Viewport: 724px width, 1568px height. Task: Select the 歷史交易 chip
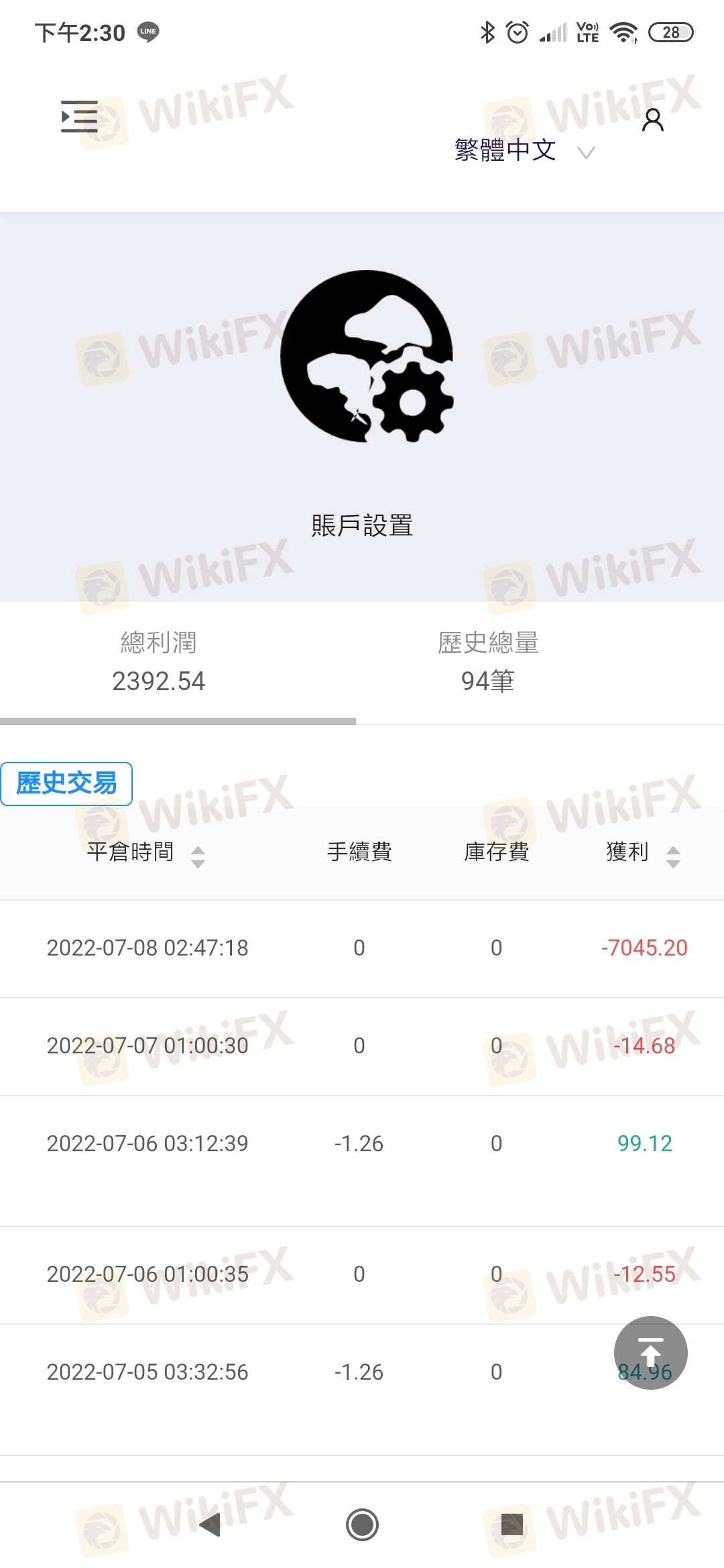(66, 783)
